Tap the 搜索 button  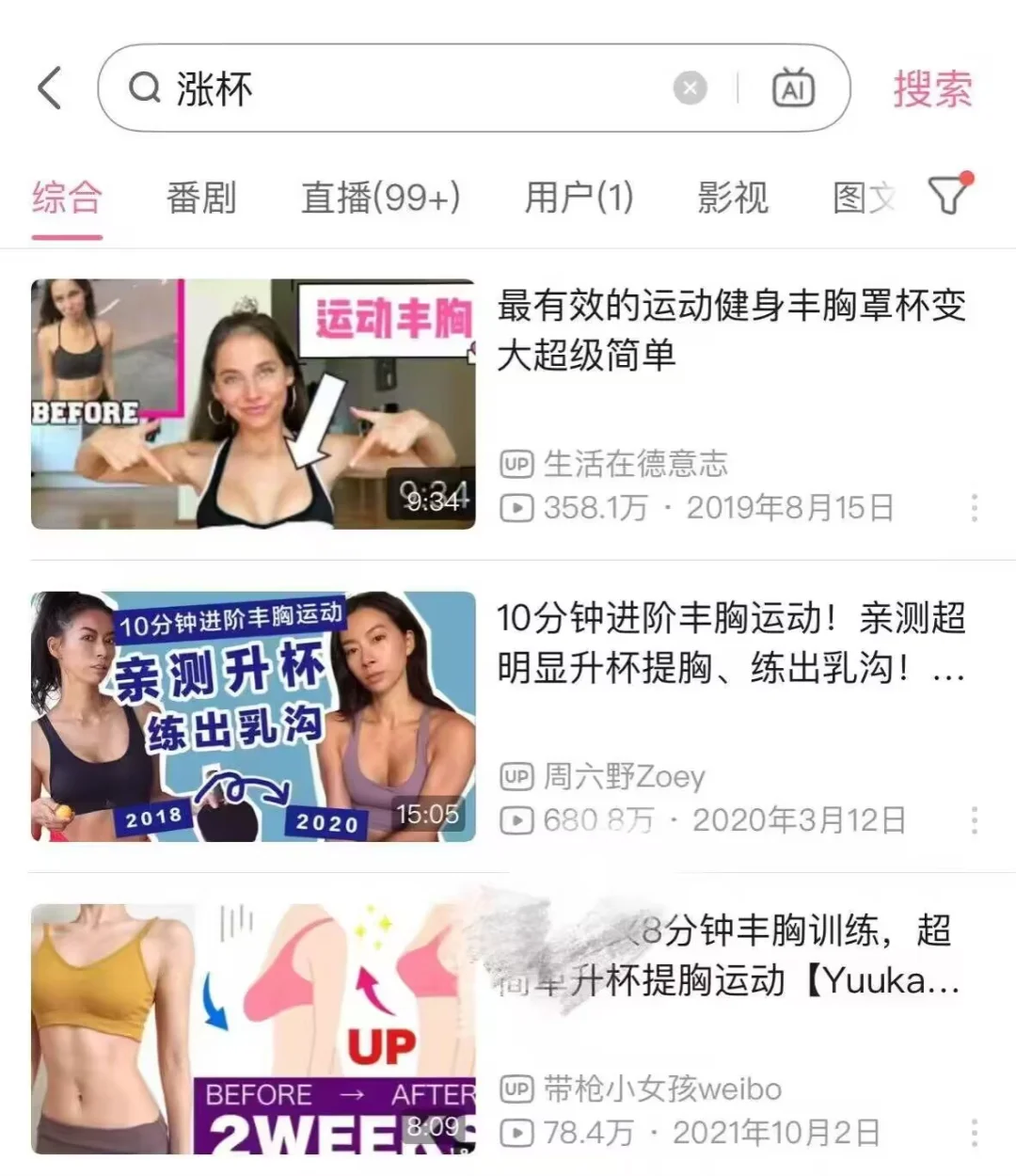pyautogui.click(x=932, y=88)
